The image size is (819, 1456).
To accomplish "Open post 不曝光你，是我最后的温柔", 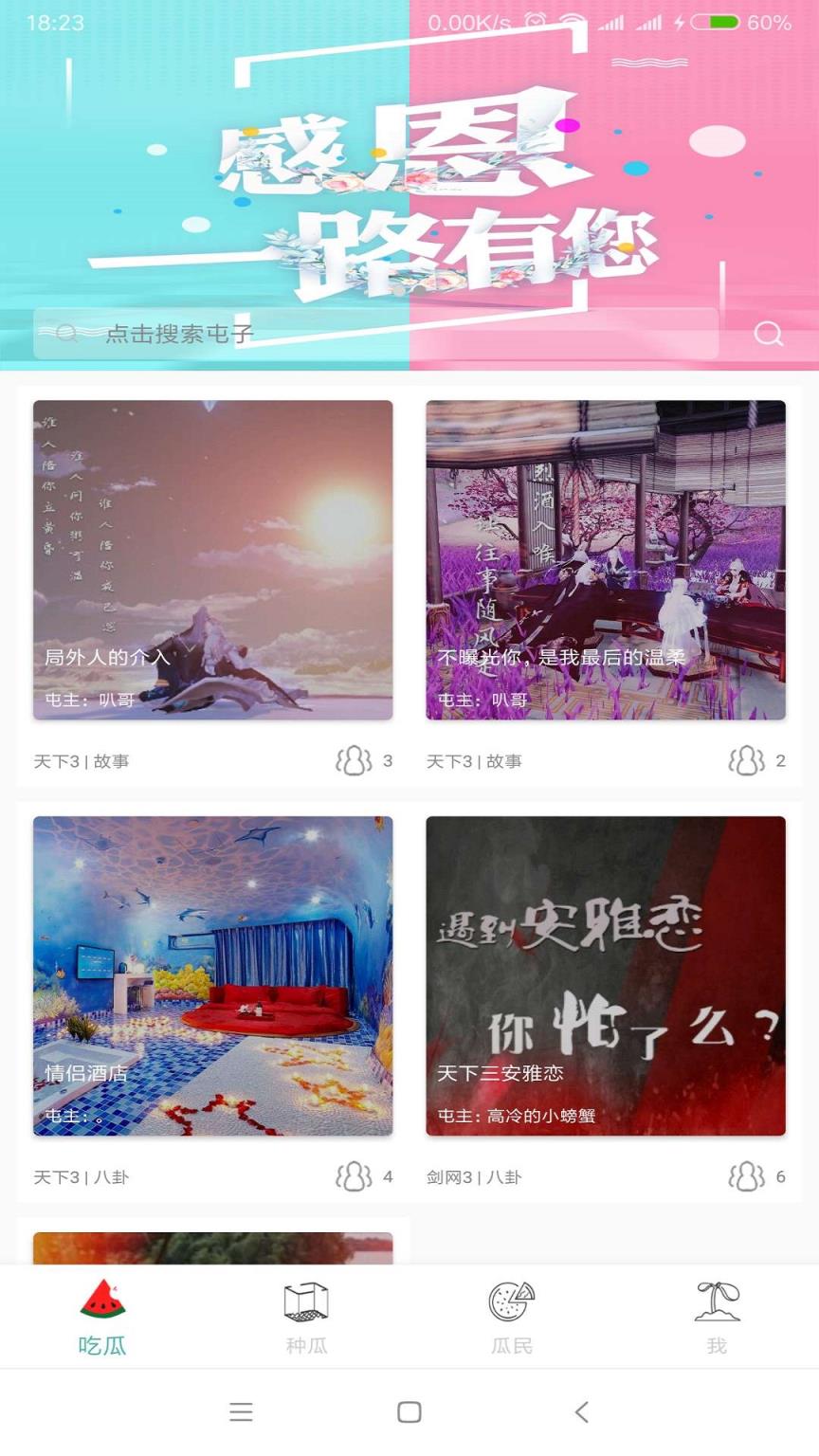I will click(606, 561).
